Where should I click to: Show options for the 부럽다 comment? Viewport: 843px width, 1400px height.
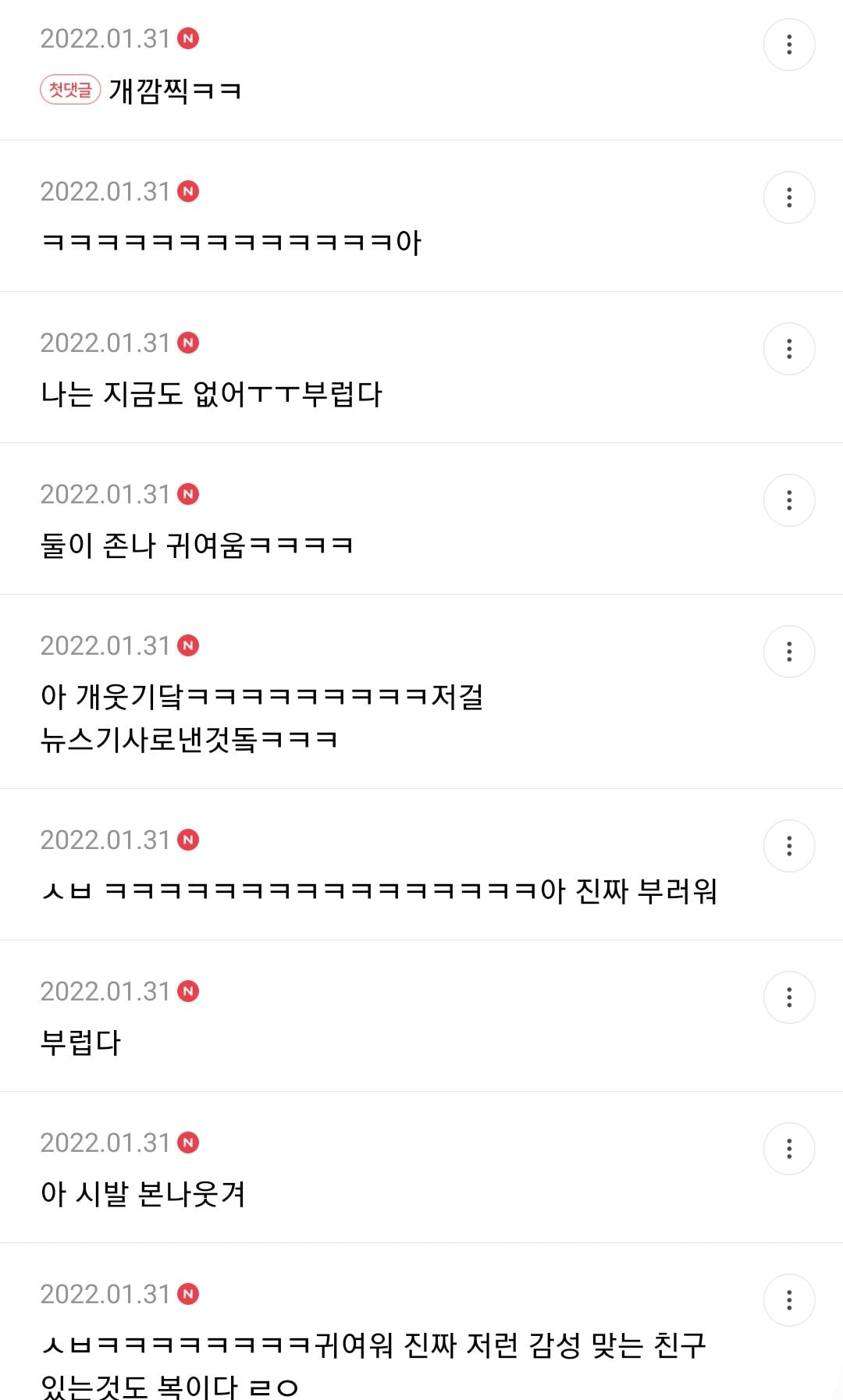pos(788,997)
